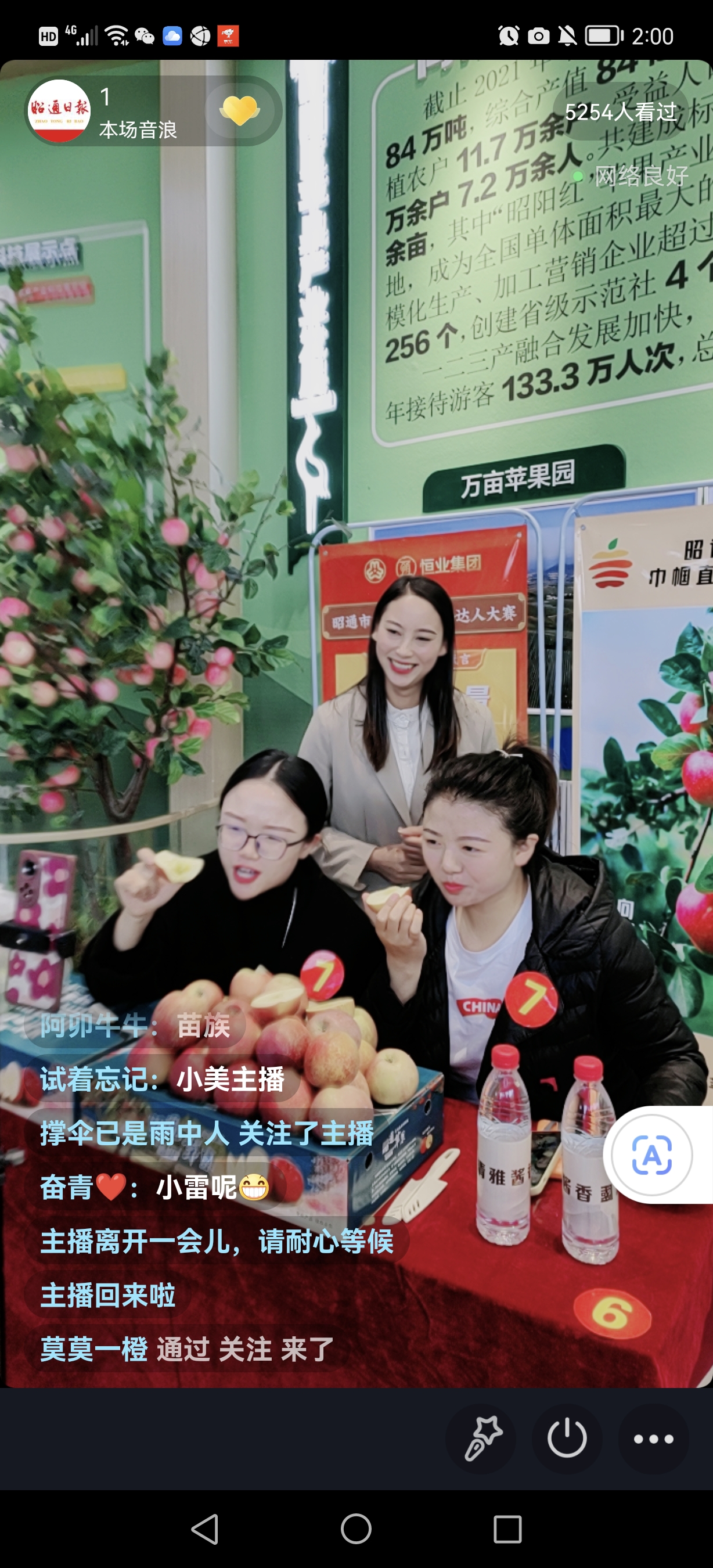Open the three-dot more options menu
The width and height of the screenshot is (713, 1568).
[653, 1439]
